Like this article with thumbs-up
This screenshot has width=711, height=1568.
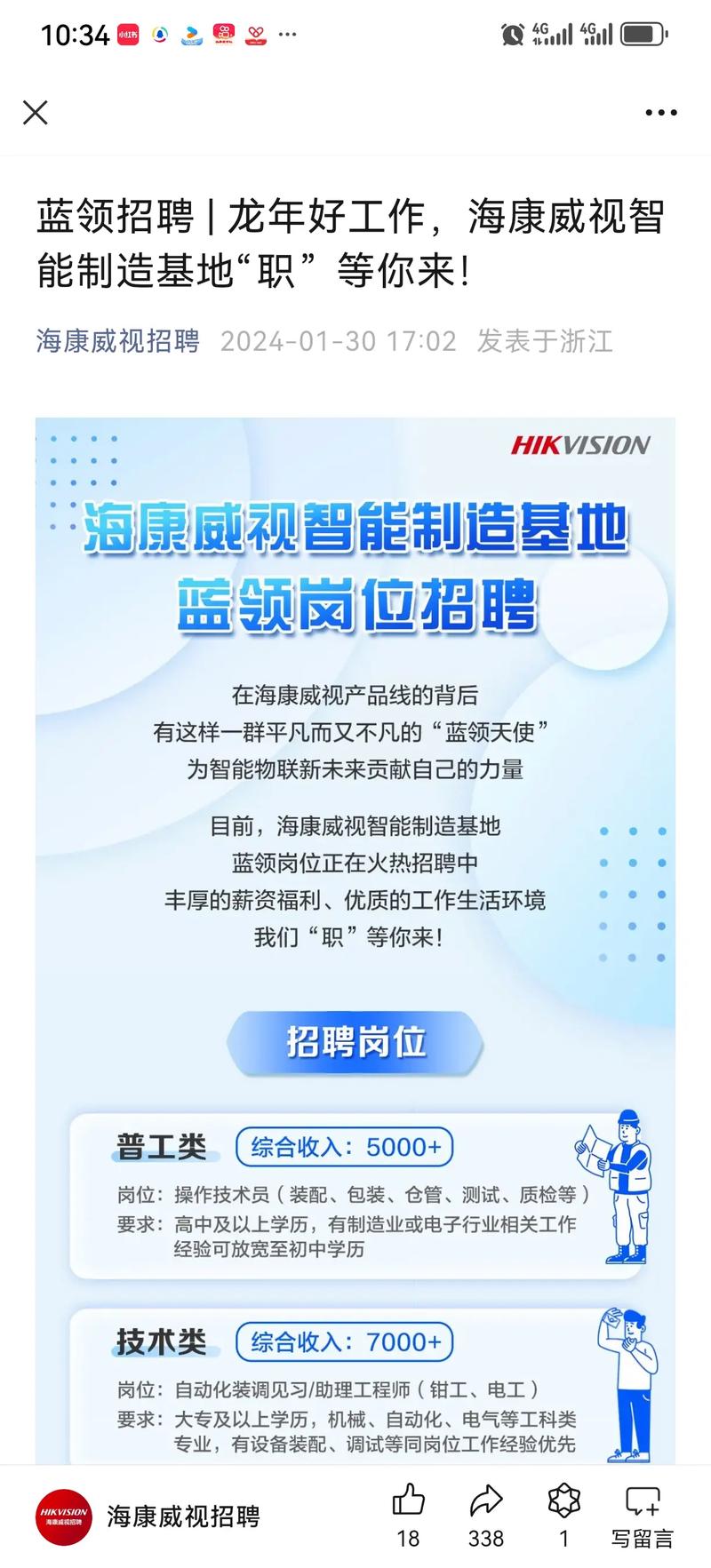pos(408,1500)
